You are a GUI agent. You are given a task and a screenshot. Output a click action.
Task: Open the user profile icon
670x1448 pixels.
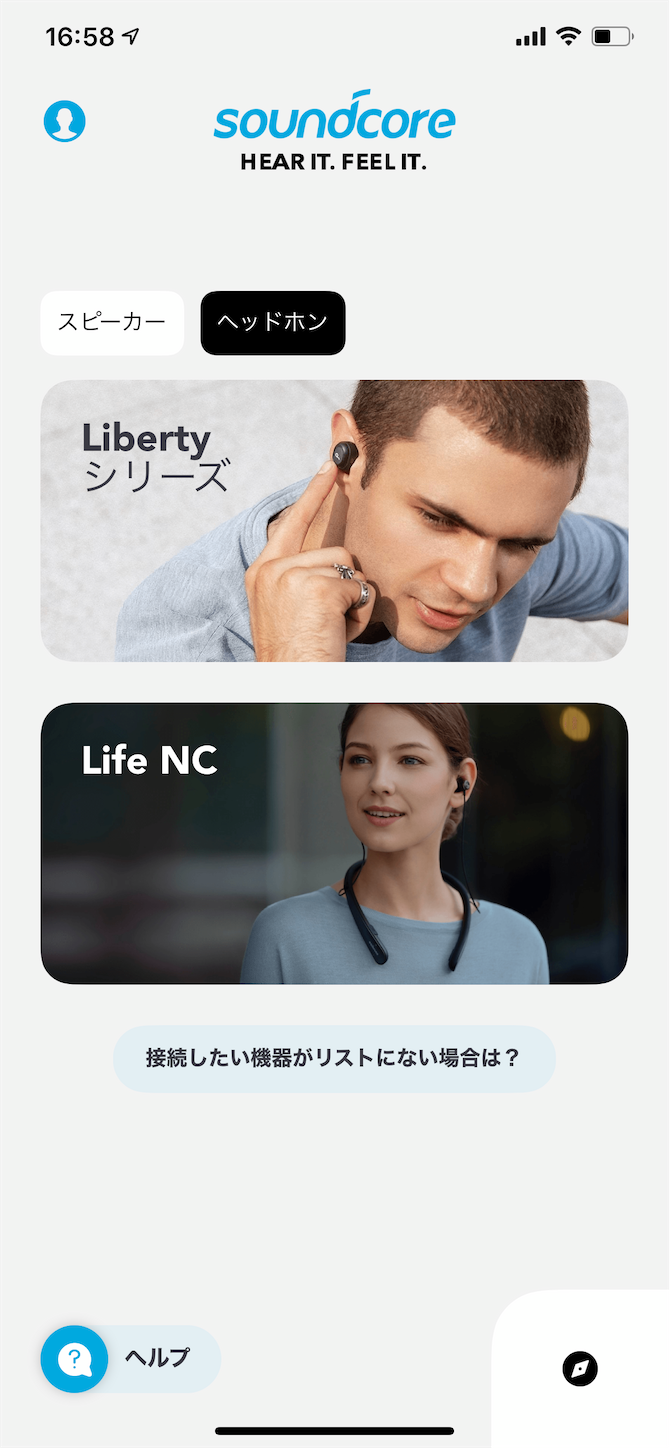pyautogui.click(x=65, y=121)
